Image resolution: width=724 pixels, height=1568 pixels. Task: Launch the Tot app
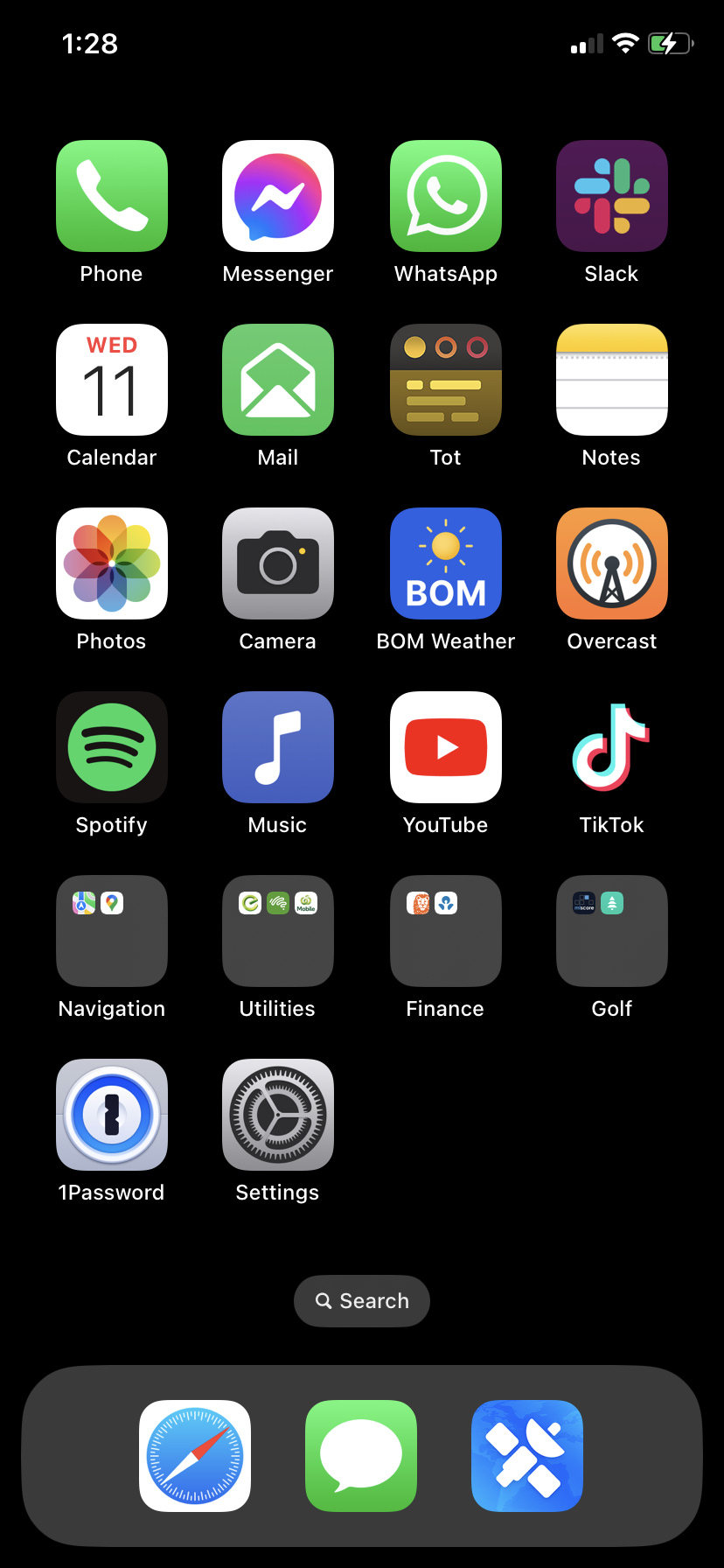point(446,380)
